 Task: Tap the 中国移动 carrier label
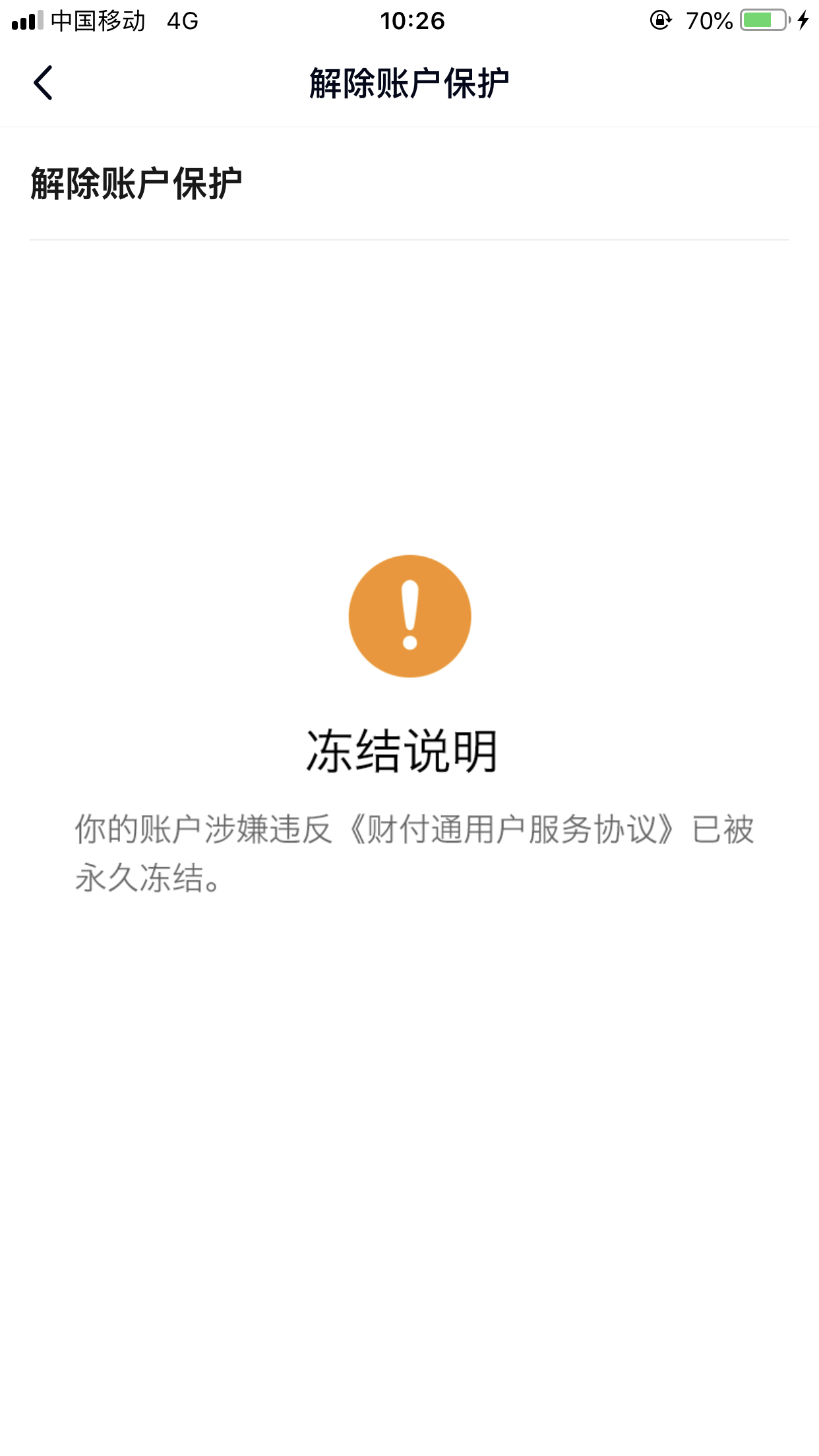coord(98,20)
